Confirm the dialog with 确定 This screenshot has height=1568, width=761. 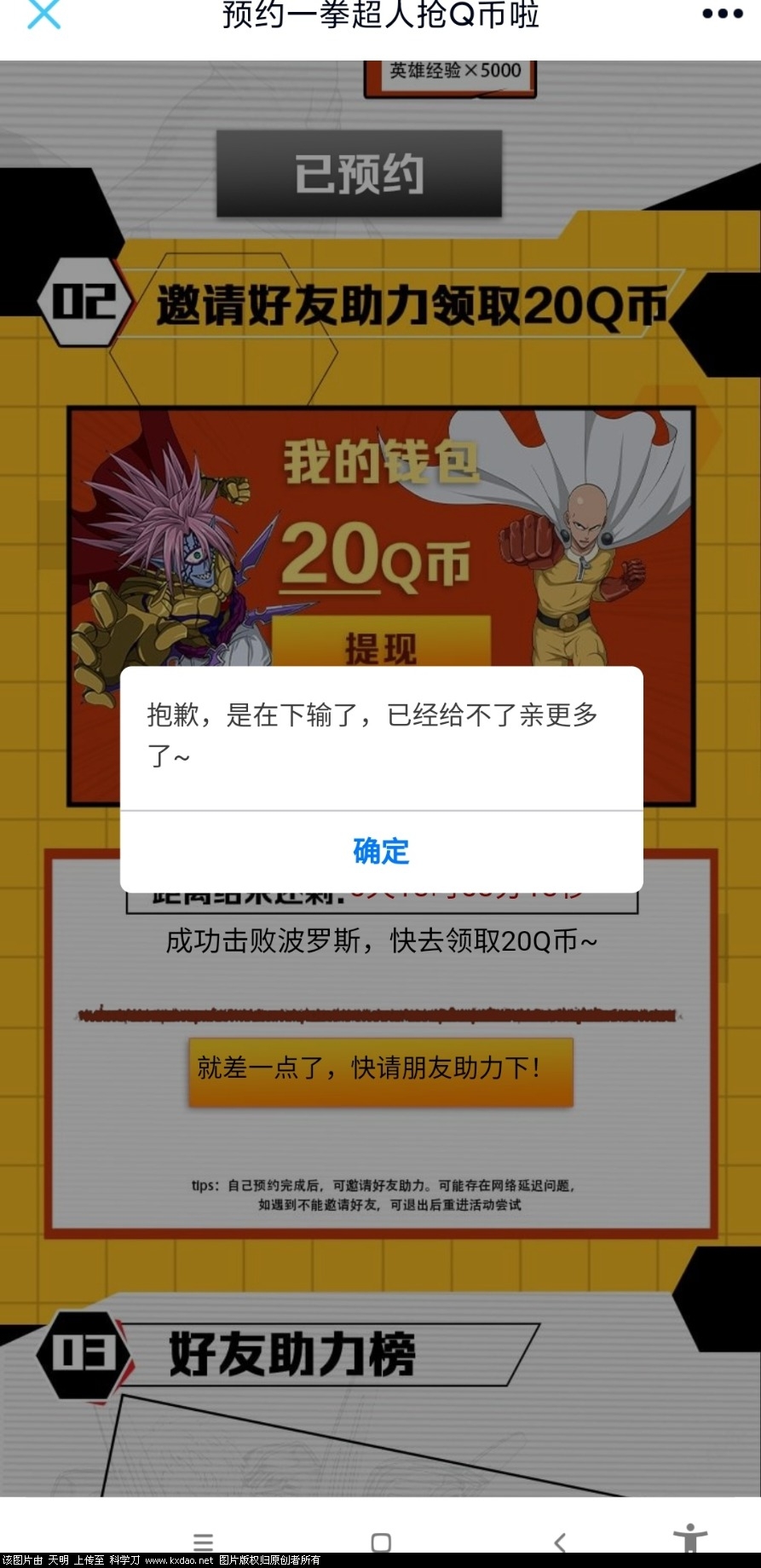pos(381,851)
